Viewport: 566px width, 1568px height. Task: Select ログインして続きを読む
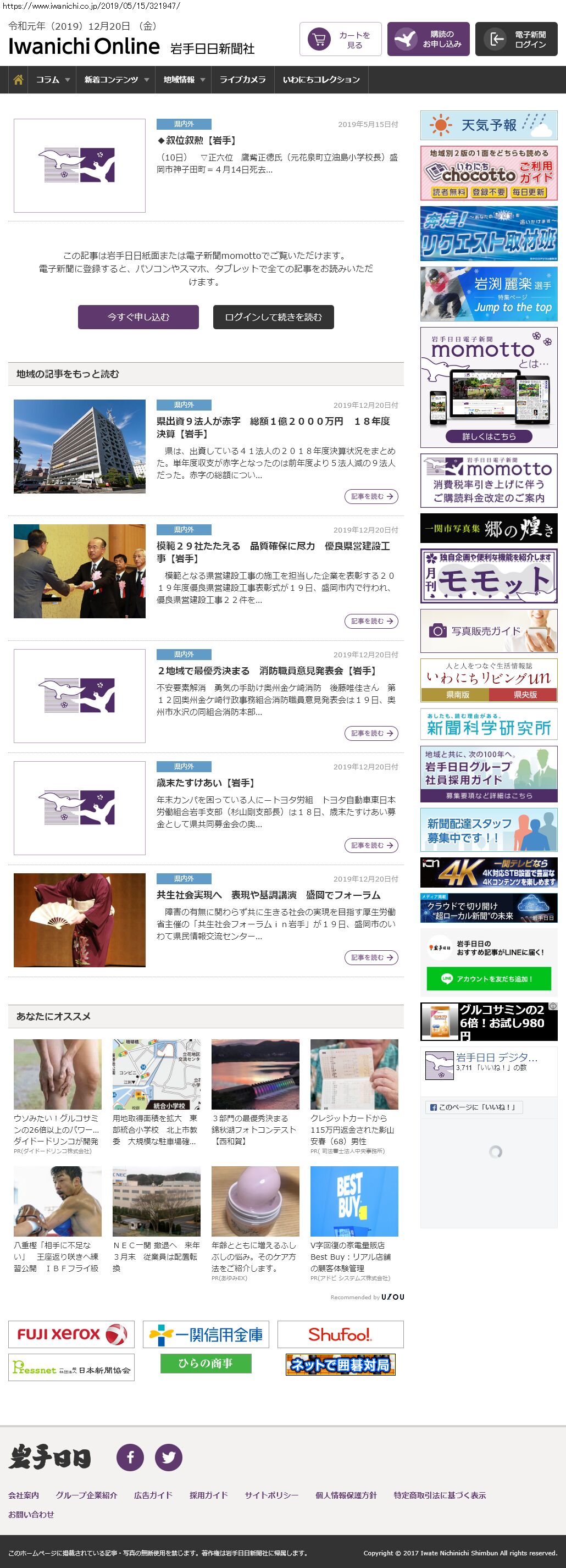(273, 317)
